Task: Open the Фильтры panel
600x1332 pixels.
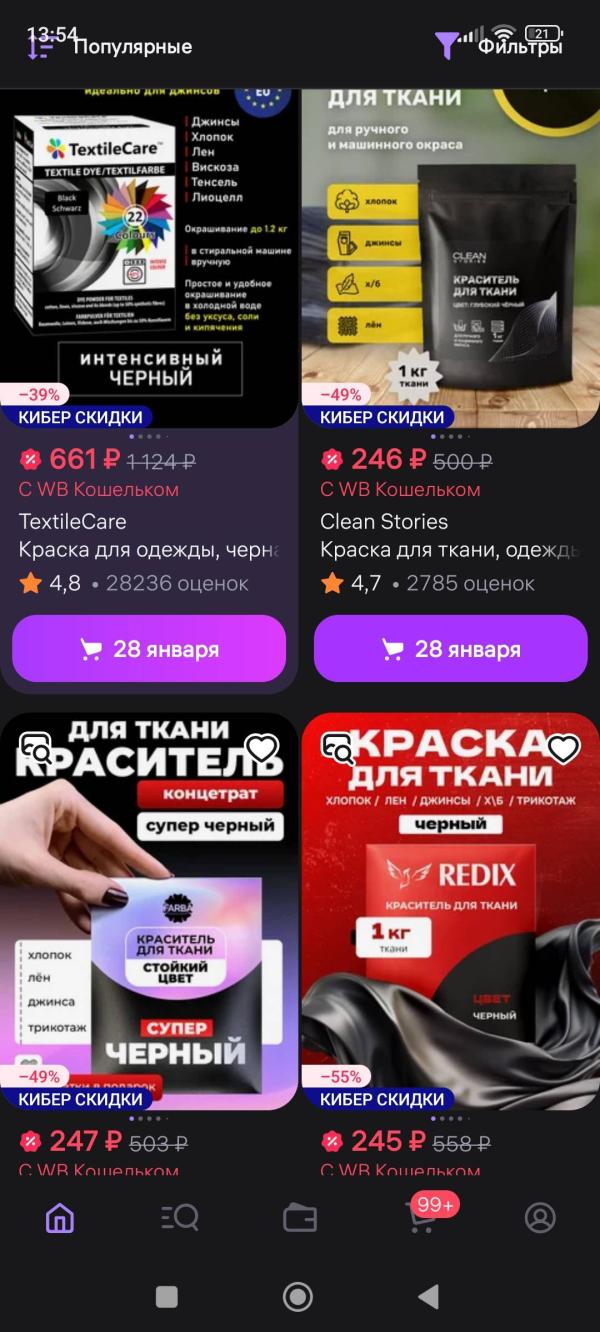Action: pos(498,46)
